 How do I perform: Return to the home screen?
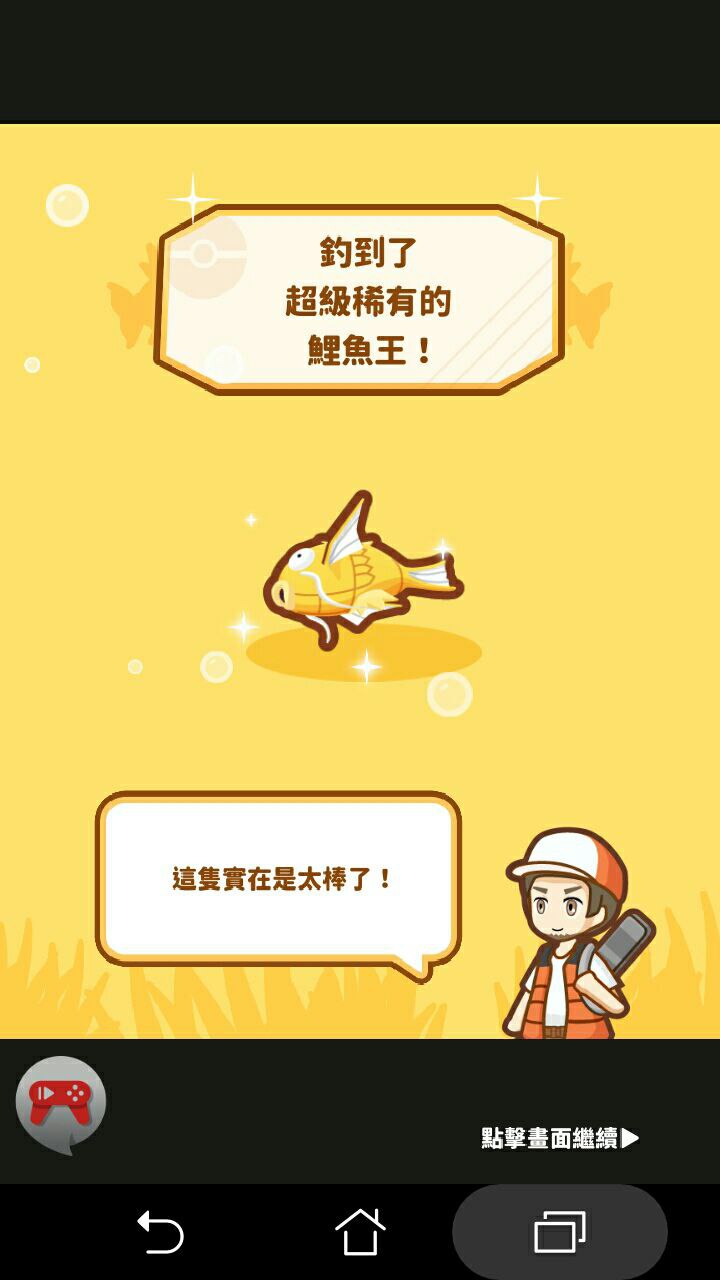360,1232
